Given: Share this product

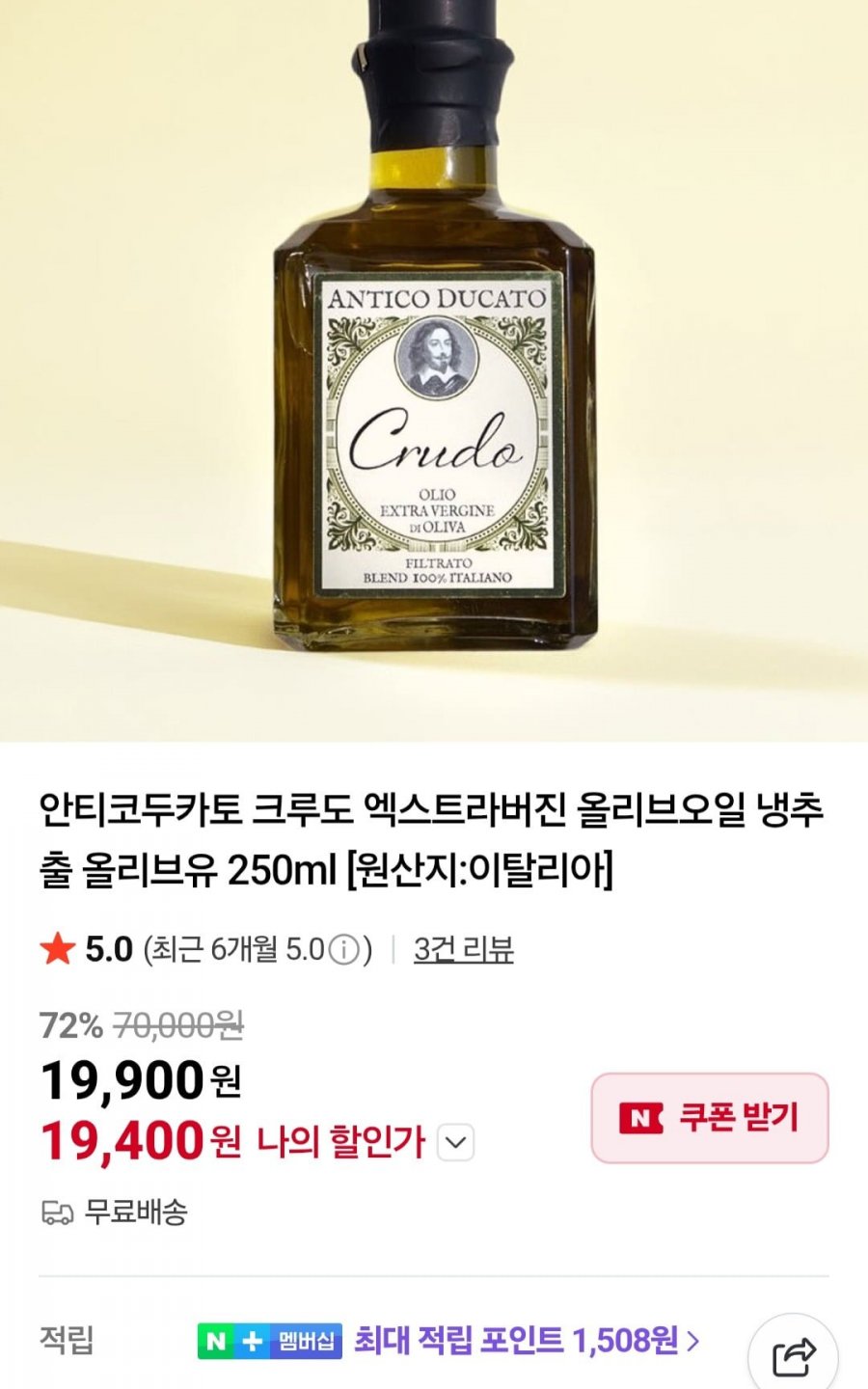Looking at the screenshot, I should (x=794, y=1357).
